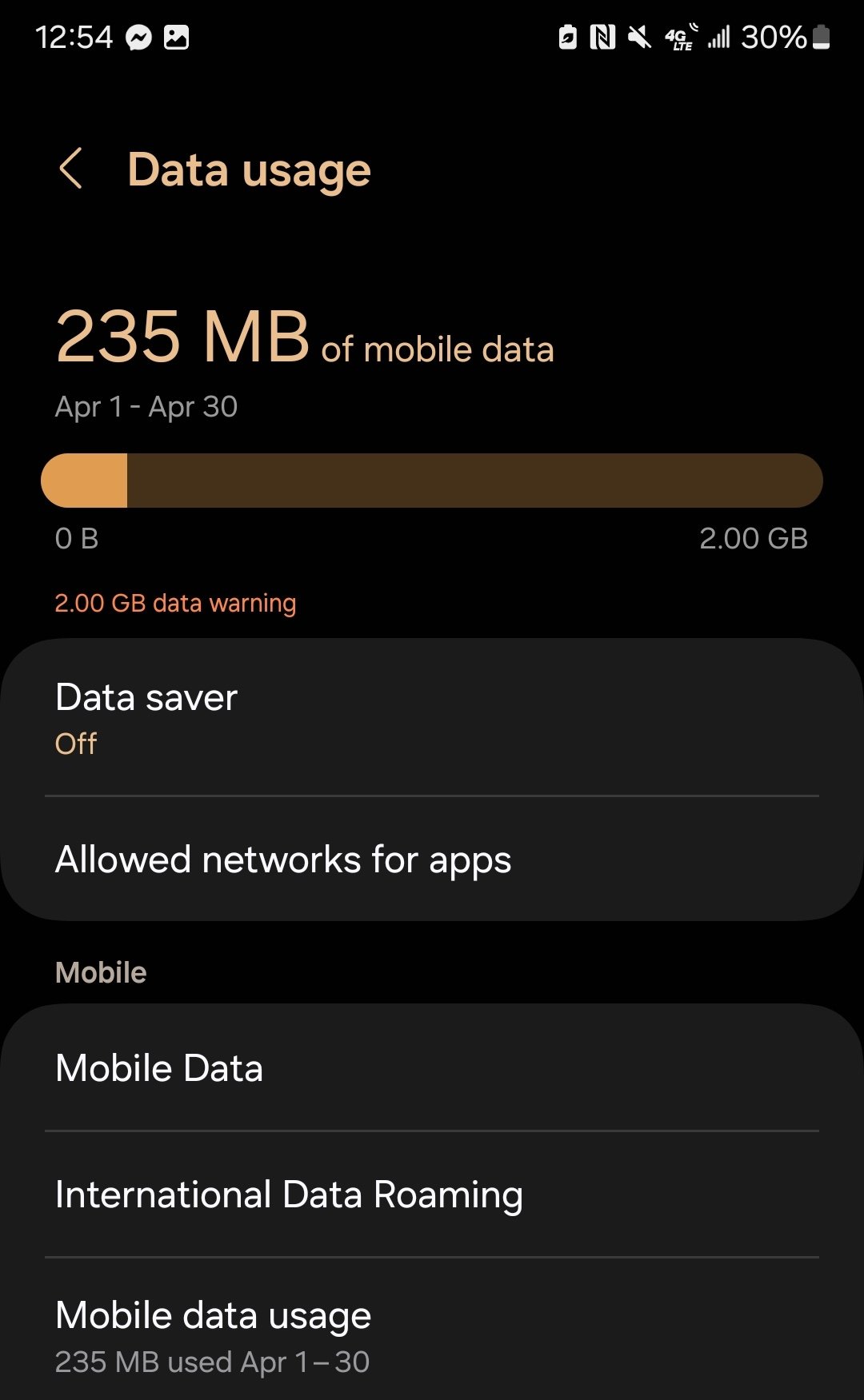Tap the Mobile Data row
864x1400 pixels.
432,1067
